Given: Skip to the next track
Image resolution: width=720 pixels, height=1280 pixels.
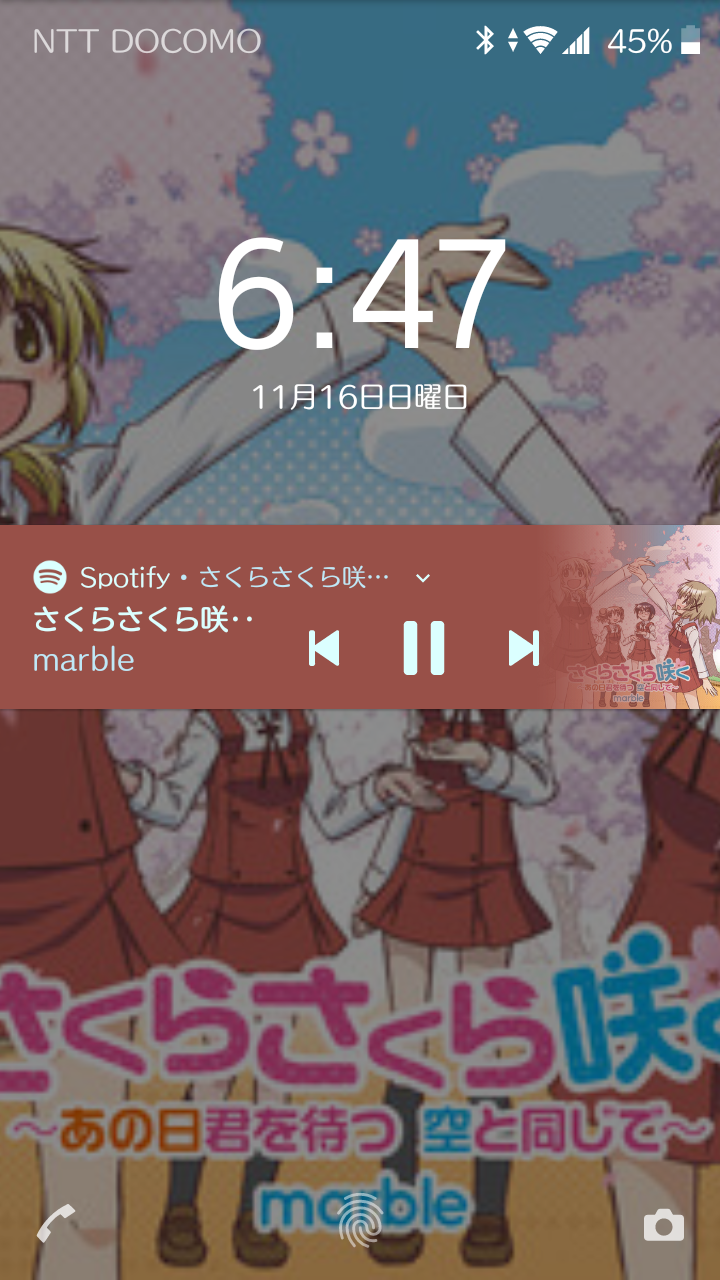Looking at the screenshot, I should click(523, 648).
